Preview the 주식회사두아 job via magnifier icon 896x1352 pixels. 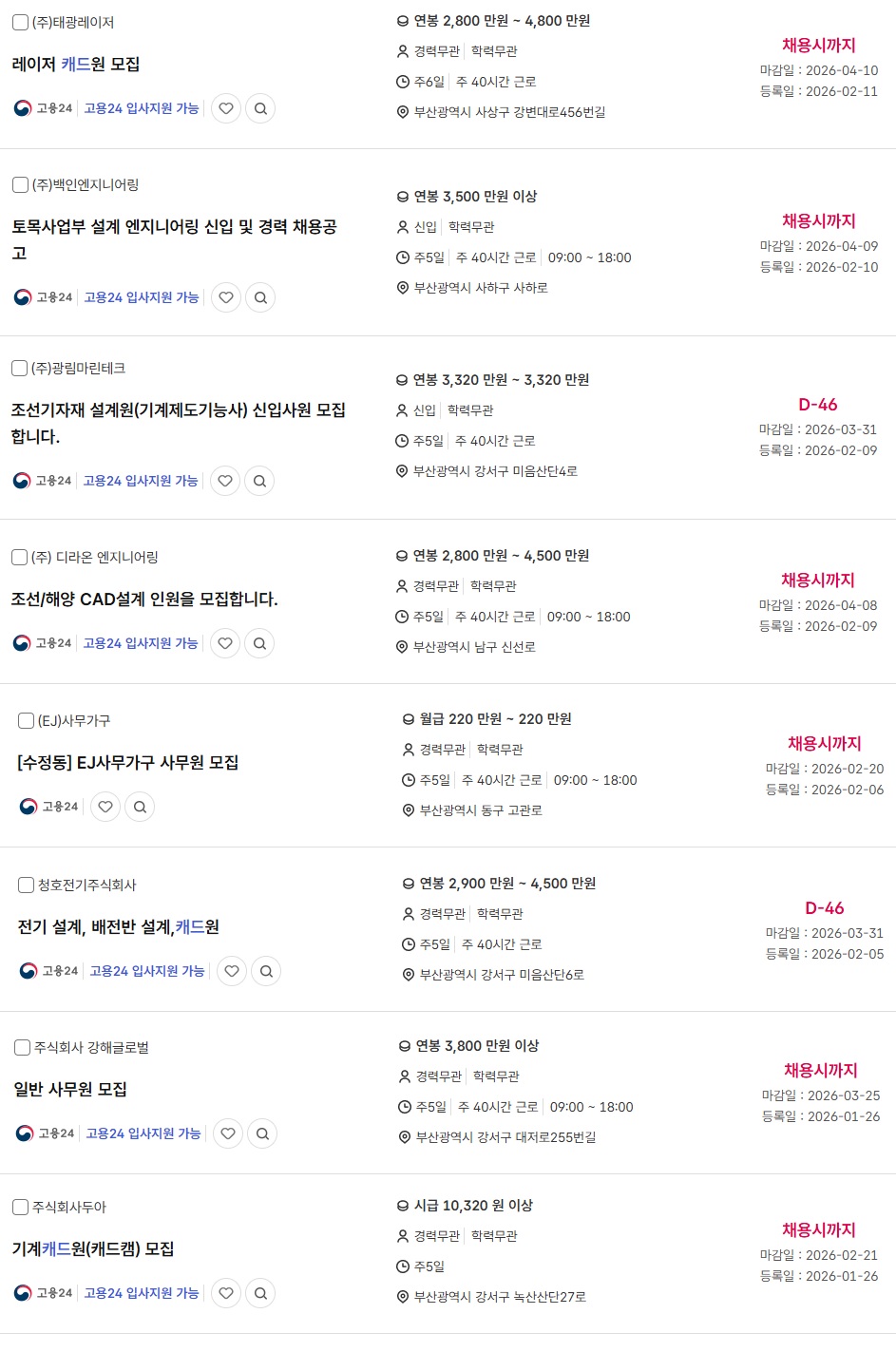coord(260,1293)
